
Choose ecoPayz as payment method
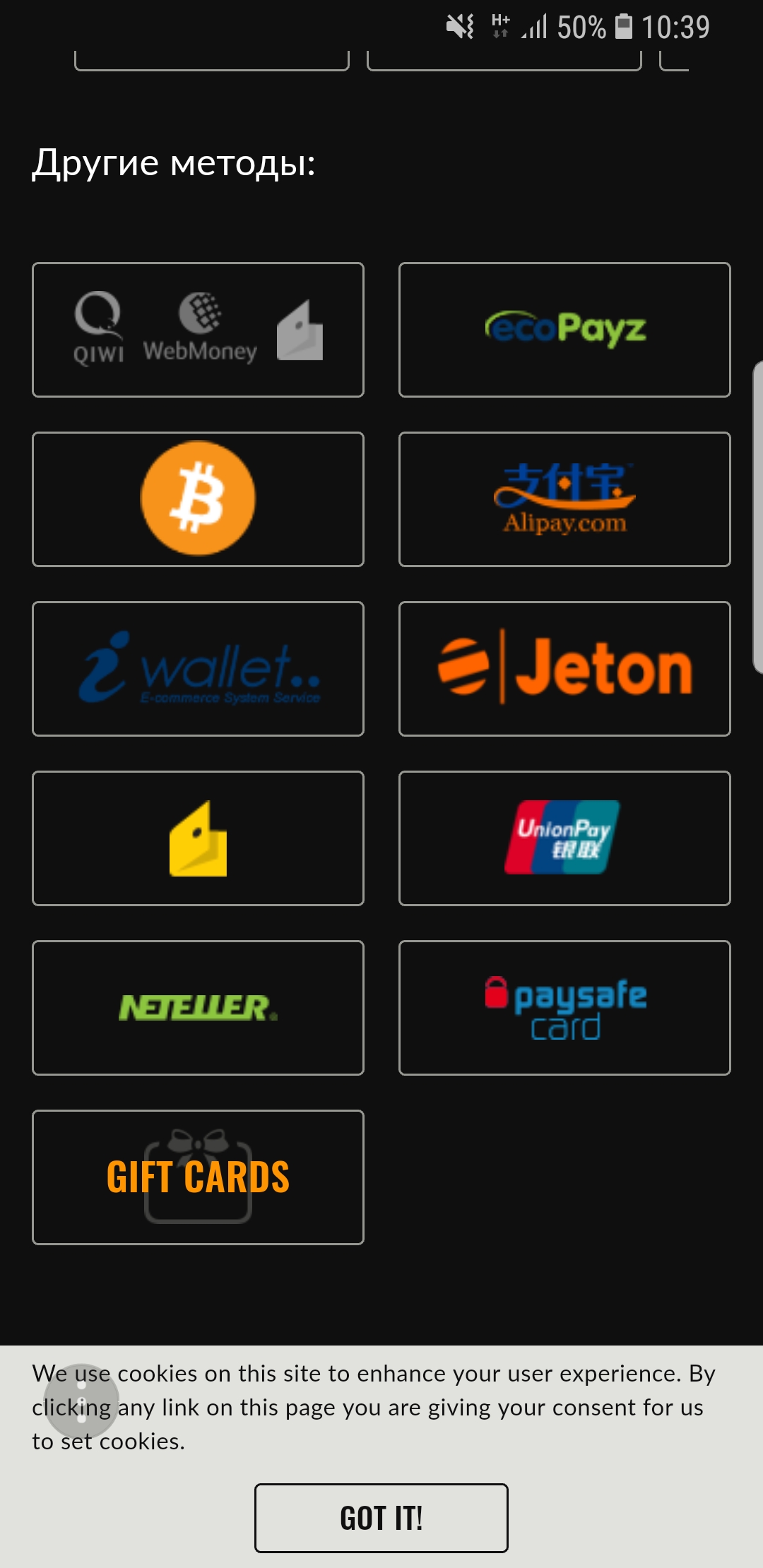coord(564,330)
